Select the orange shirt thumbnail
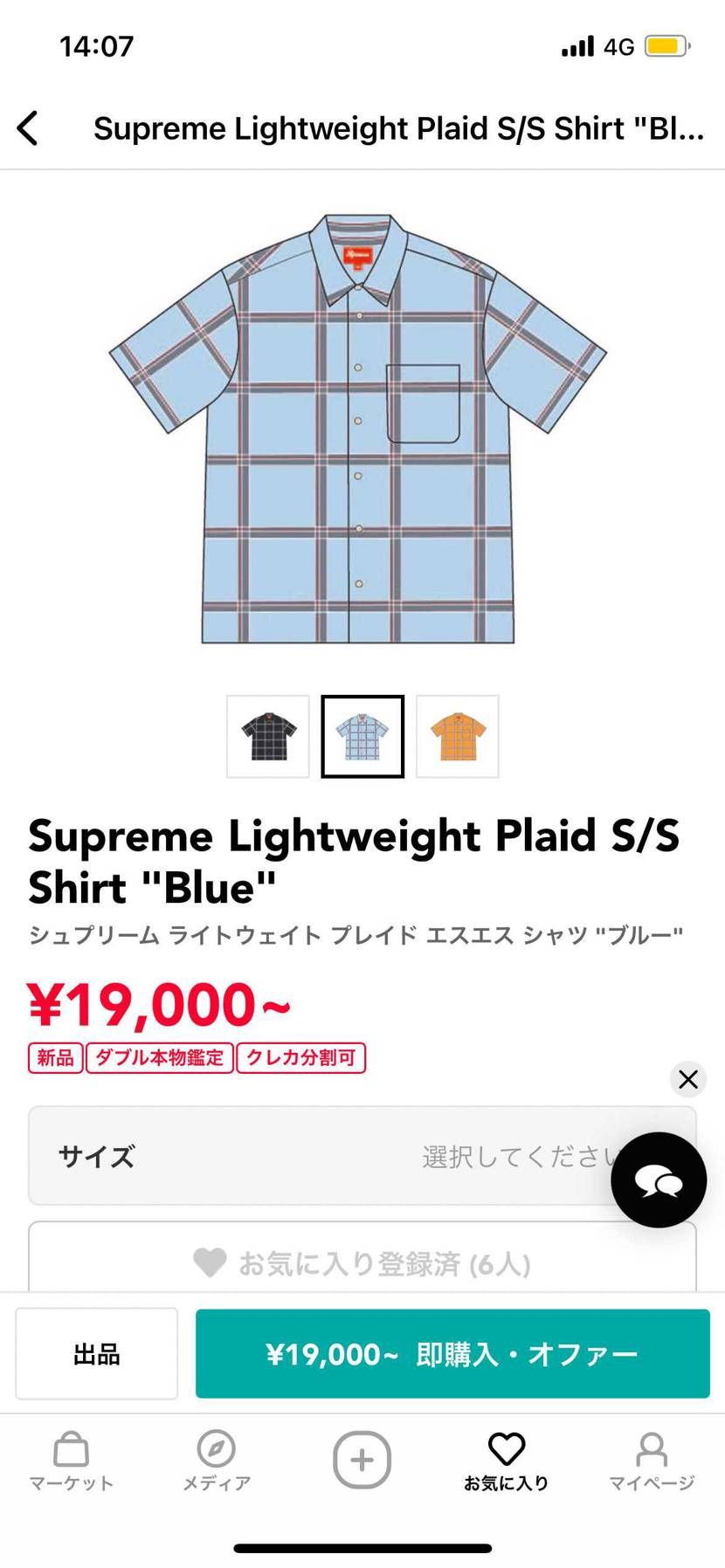725x1568 pixels. tap(457, 736)
